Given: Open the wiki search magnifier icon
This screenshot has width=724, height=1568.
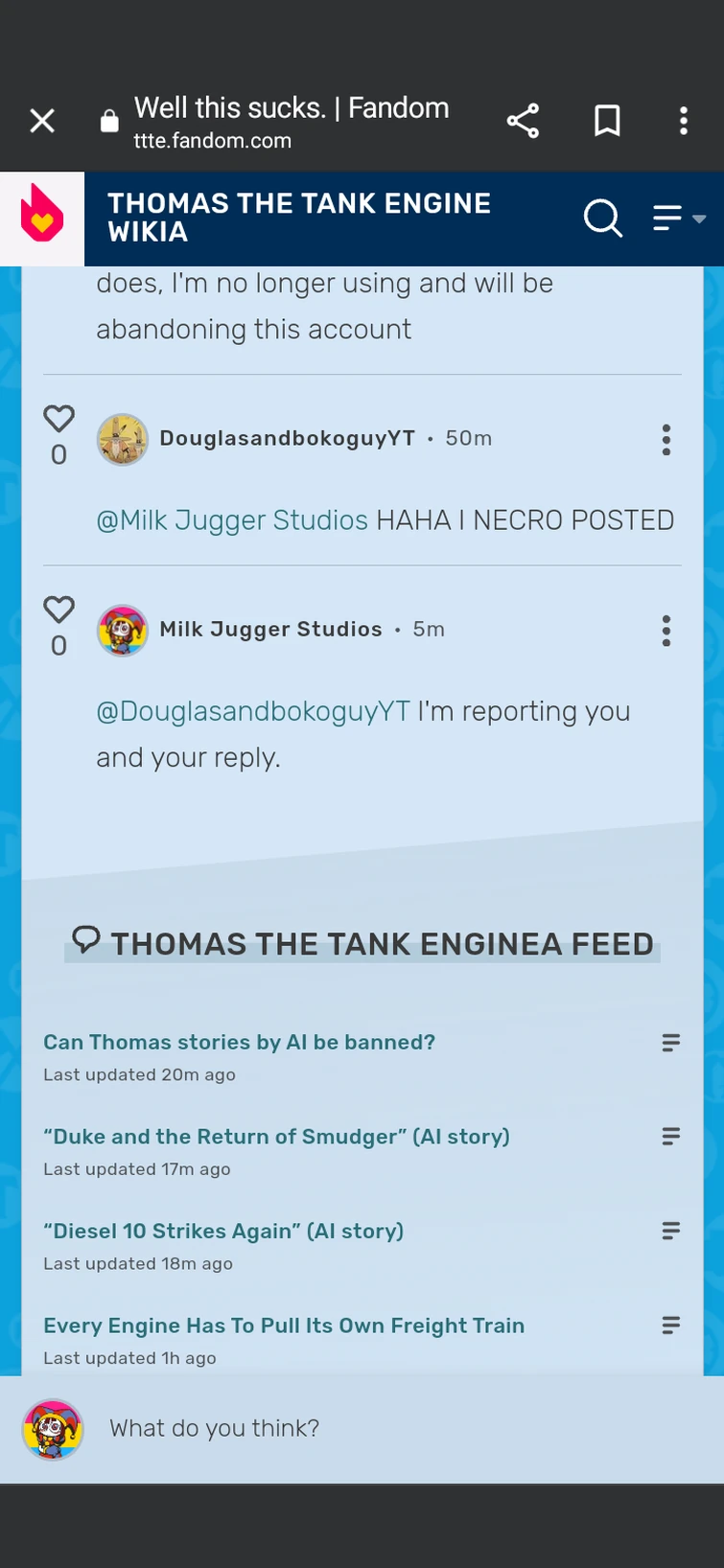Looking at the screenshot, I should (603, 219).
